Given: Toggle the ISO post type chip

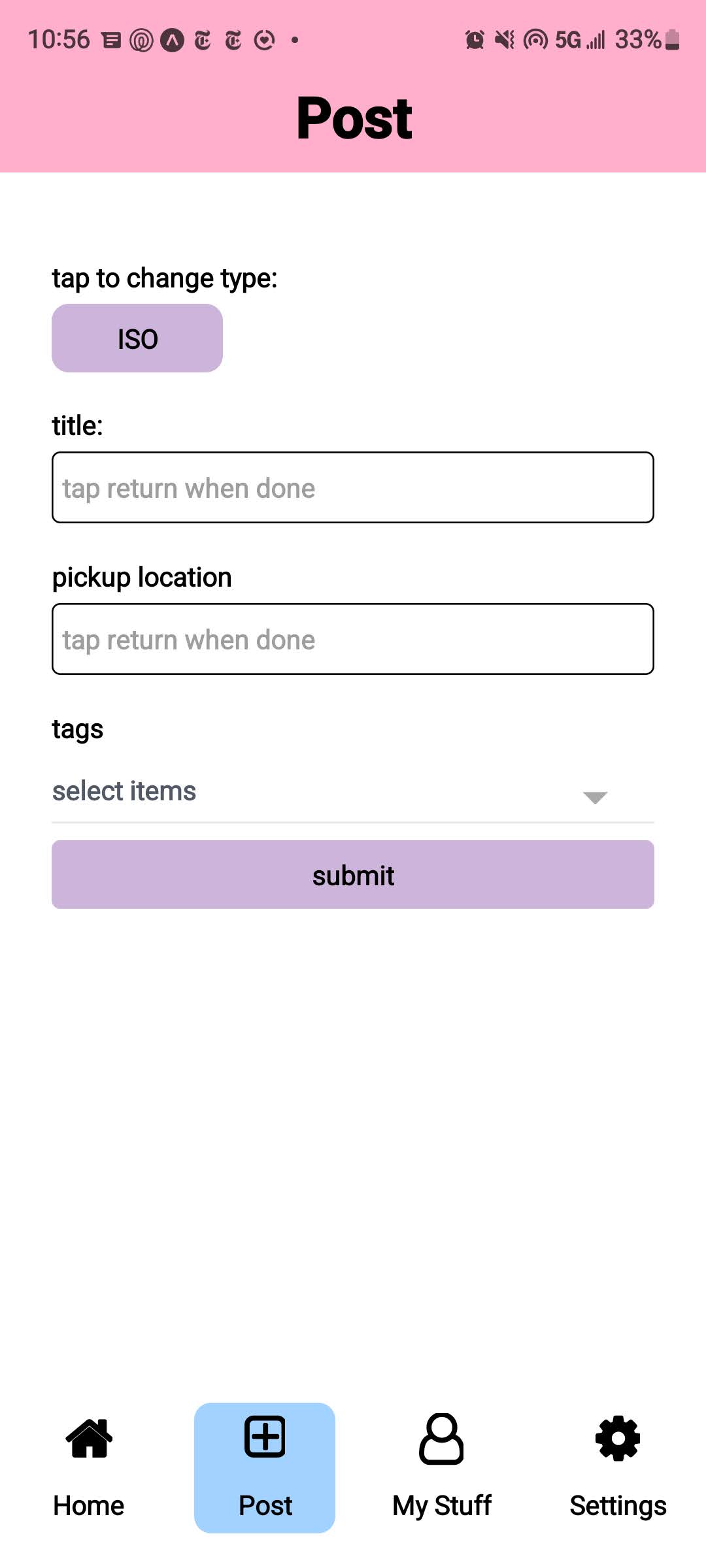Looking at the screenshot, I should [137, 338].
